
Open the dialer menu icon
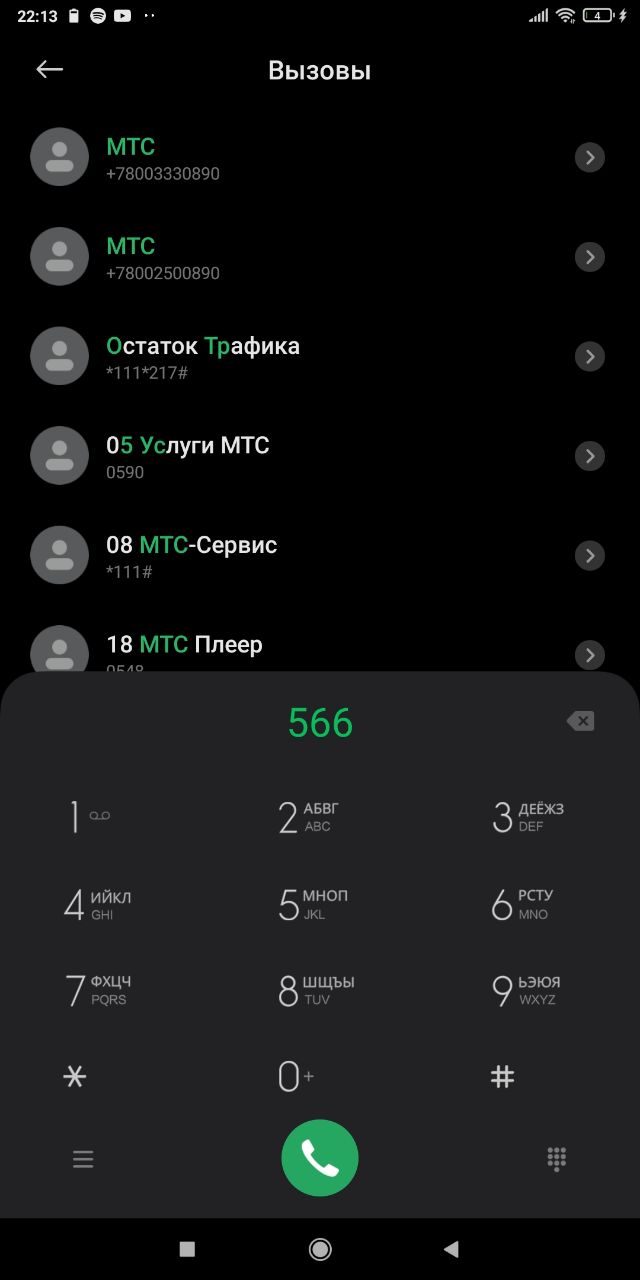click(x=83, y=1159)
